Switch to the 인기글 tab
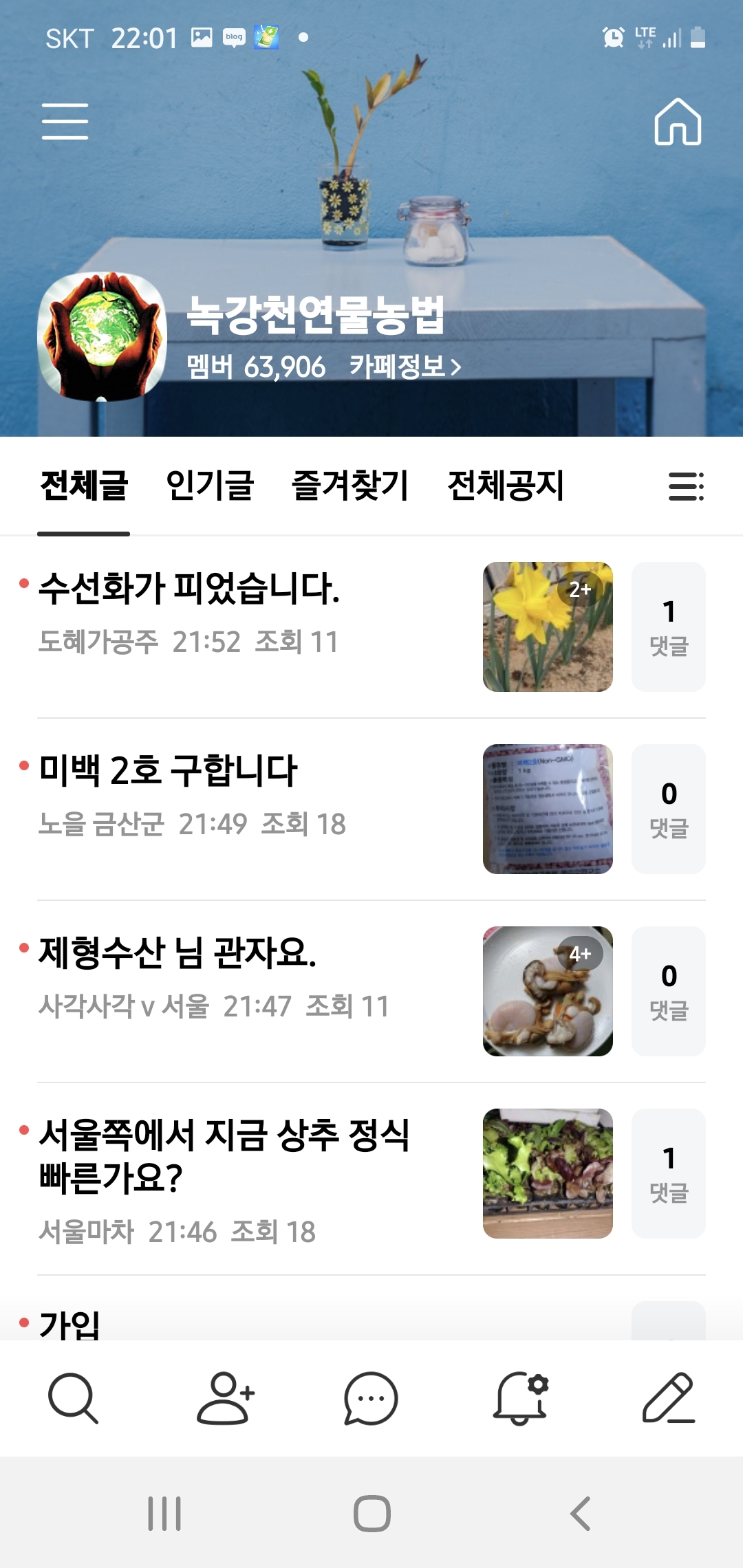Viewport: 743px width, 1568px height. click(210, 486)
